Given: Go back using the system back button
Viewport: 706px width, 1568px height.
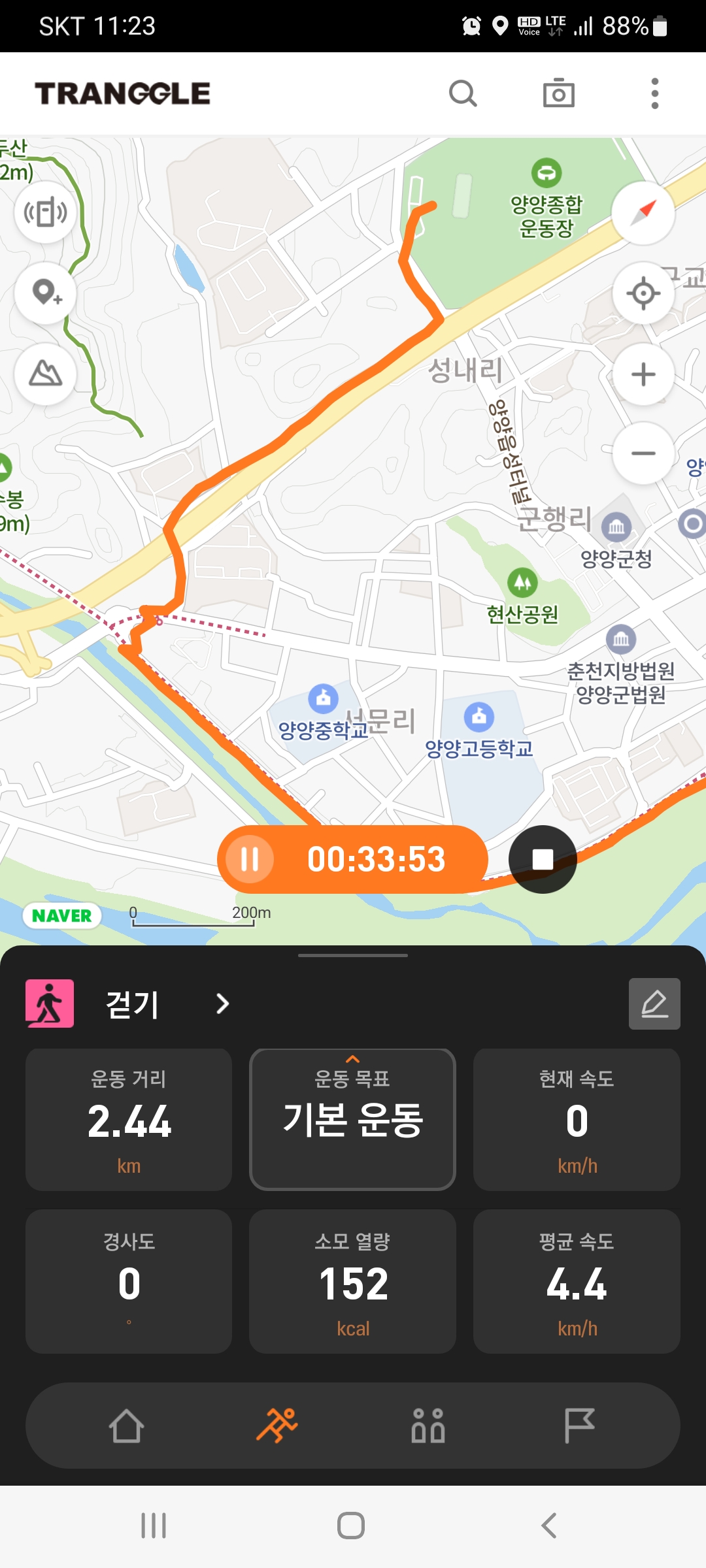Looking at the screenshot, I should 549,1526.
